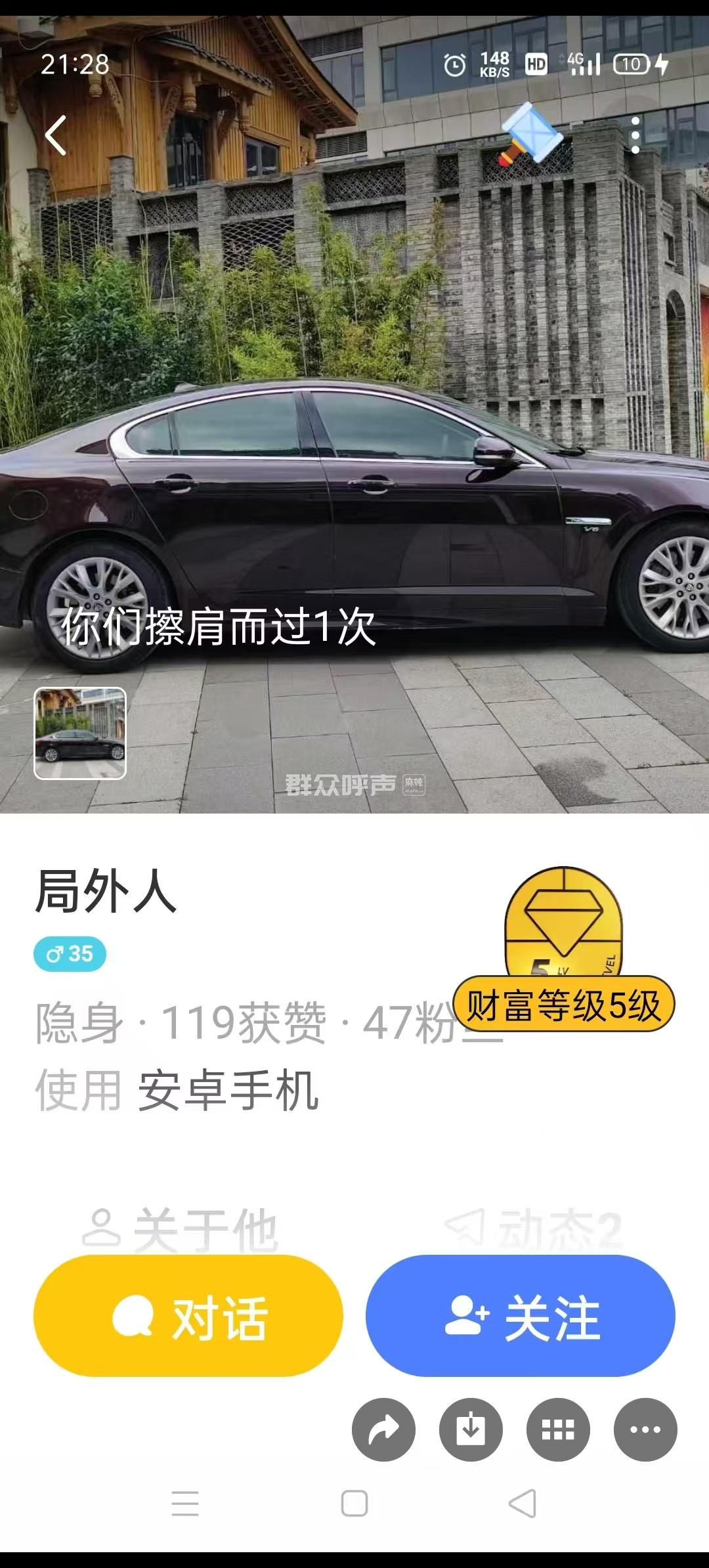The width and height of the screenshot is (709, 1568).
Task: Open the car photo thumbnail
Action: click(x=80, y=733)
